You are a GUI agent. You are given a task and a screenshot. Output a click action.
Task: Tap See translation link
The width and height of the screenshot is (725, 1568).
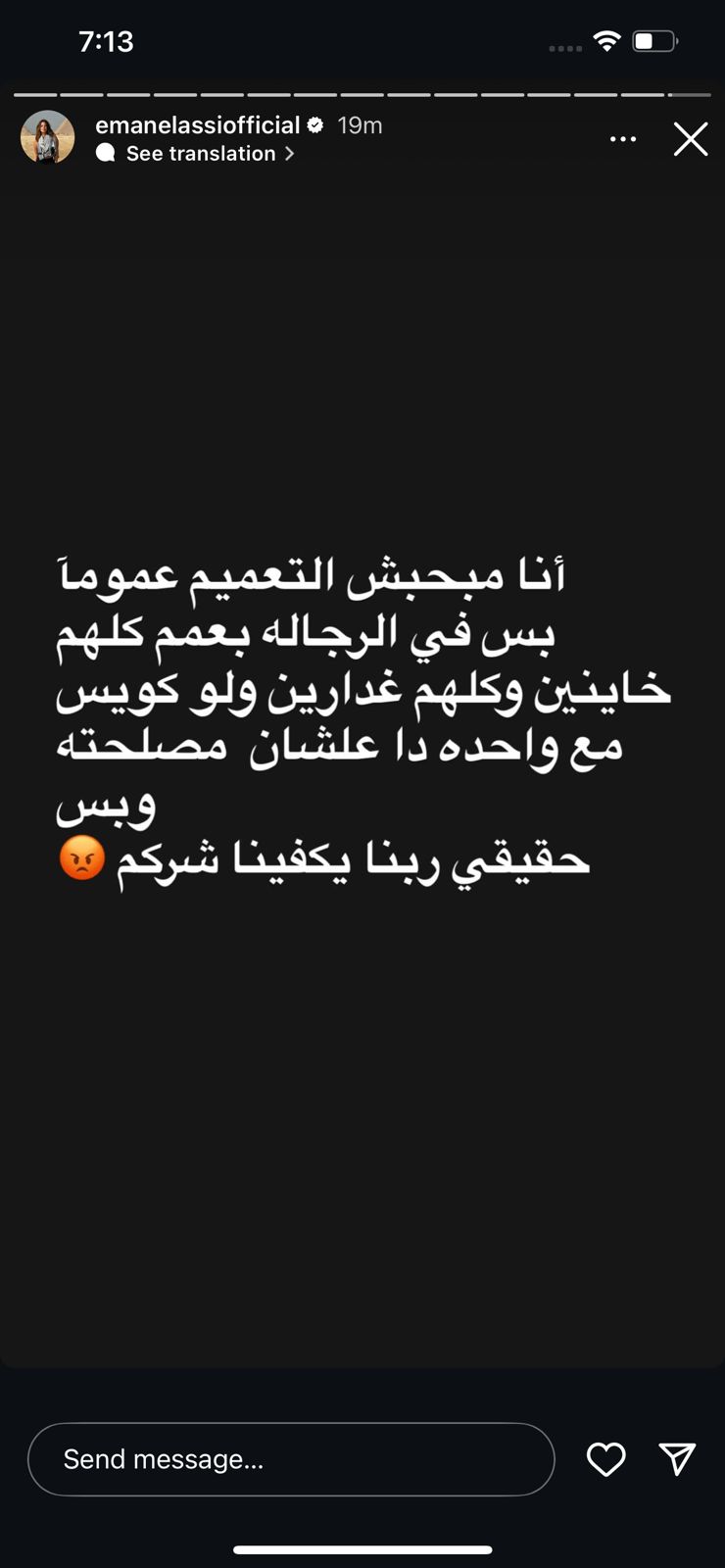click(201, 154)
